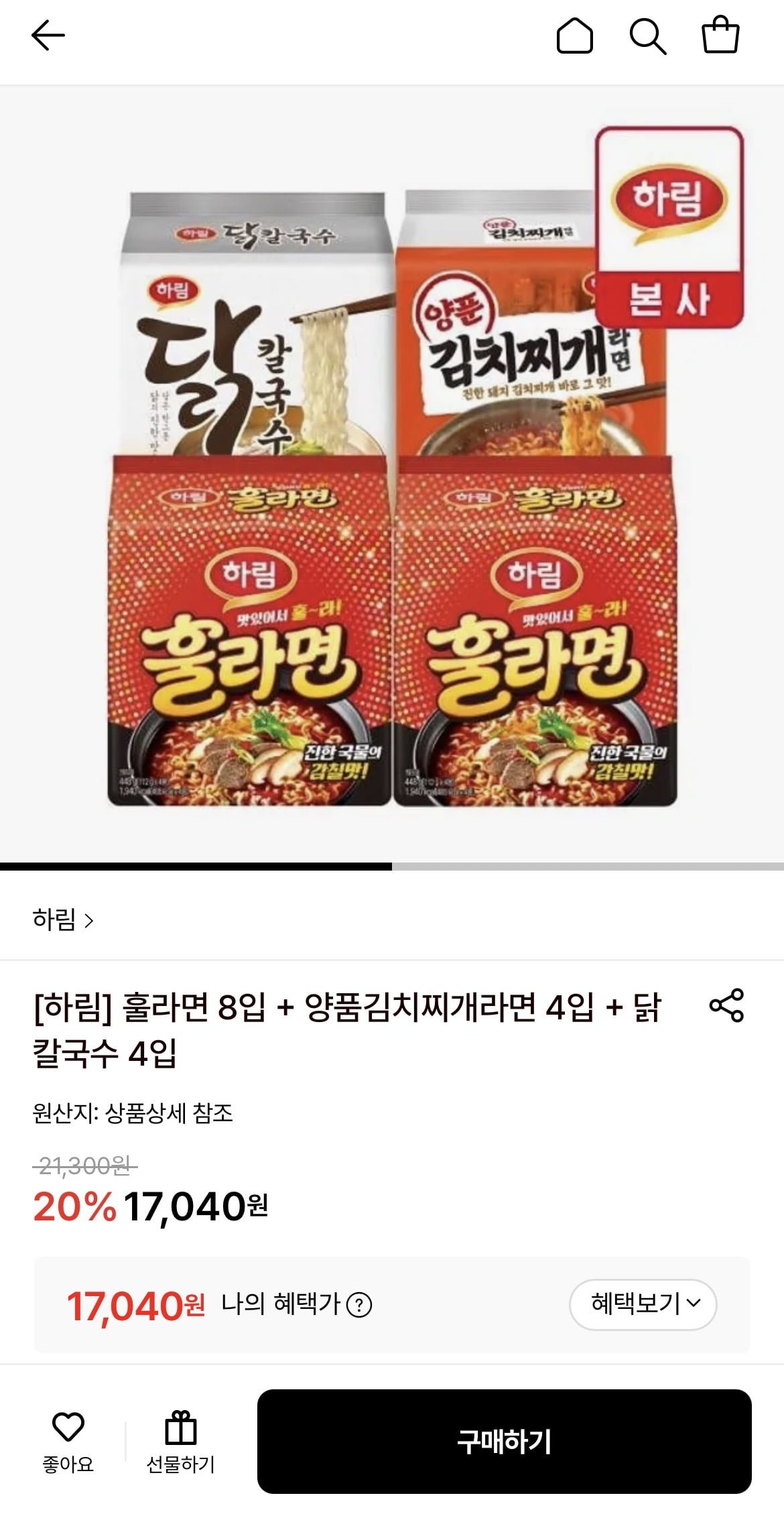Share this ramen bundle product
Screen dimensions: 784x1518
click(x=726, y=1005)
